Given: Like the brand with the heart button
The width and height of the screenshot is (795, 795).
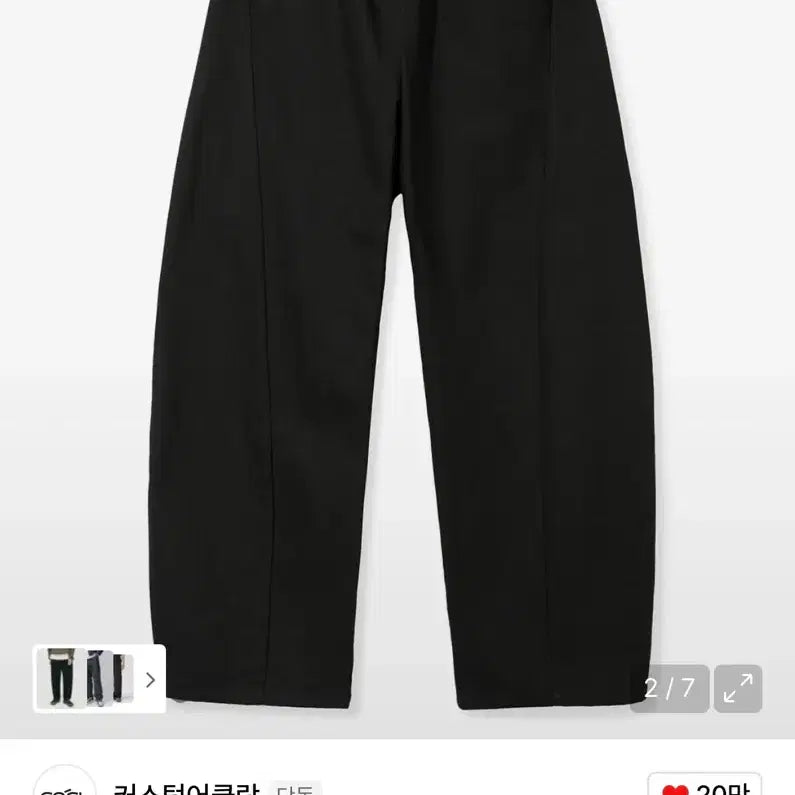Looking at the screenshot, I should pos(704,786).
